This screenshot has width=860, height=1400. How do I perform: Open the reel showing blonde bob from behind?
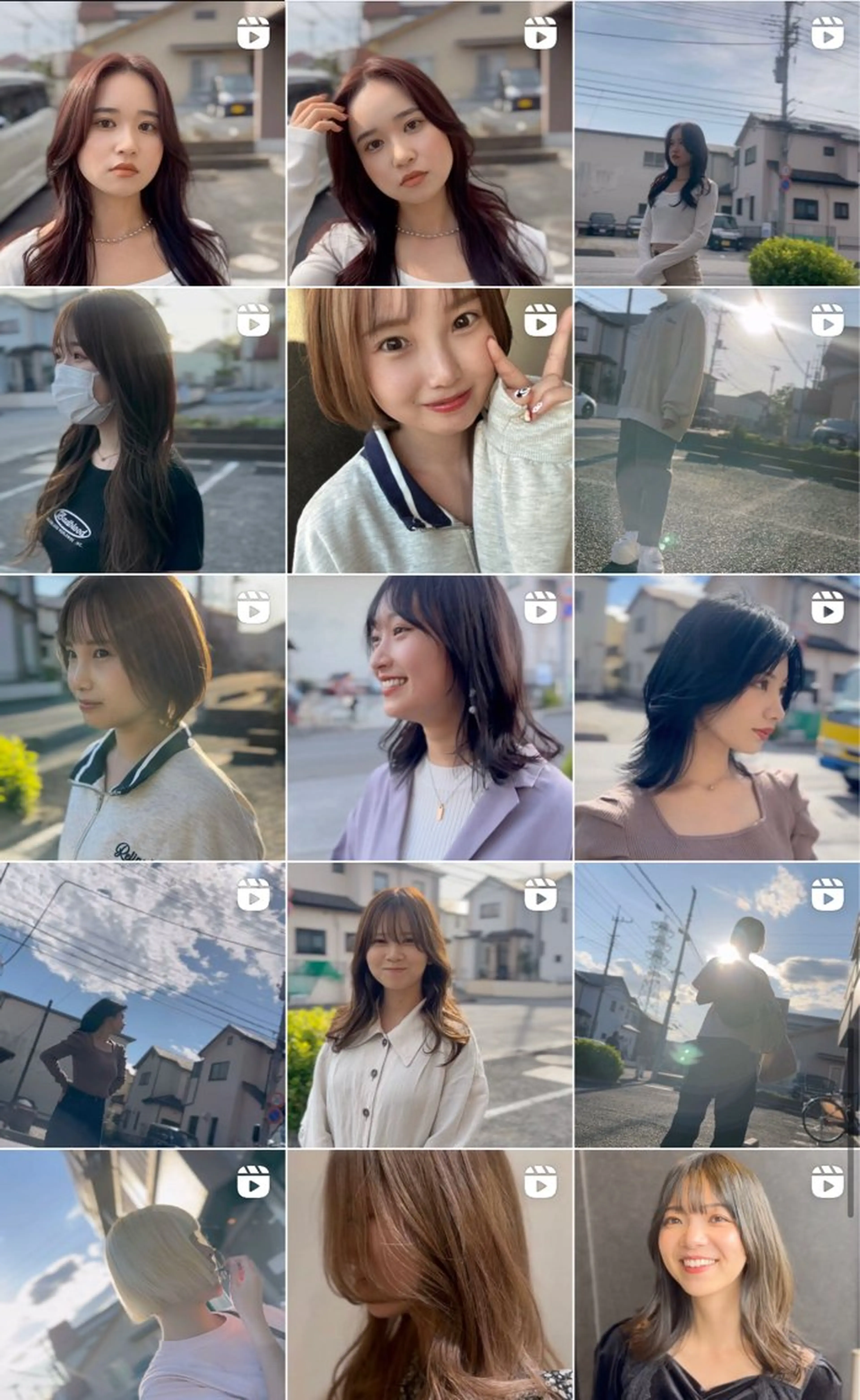click(142, 1274)
